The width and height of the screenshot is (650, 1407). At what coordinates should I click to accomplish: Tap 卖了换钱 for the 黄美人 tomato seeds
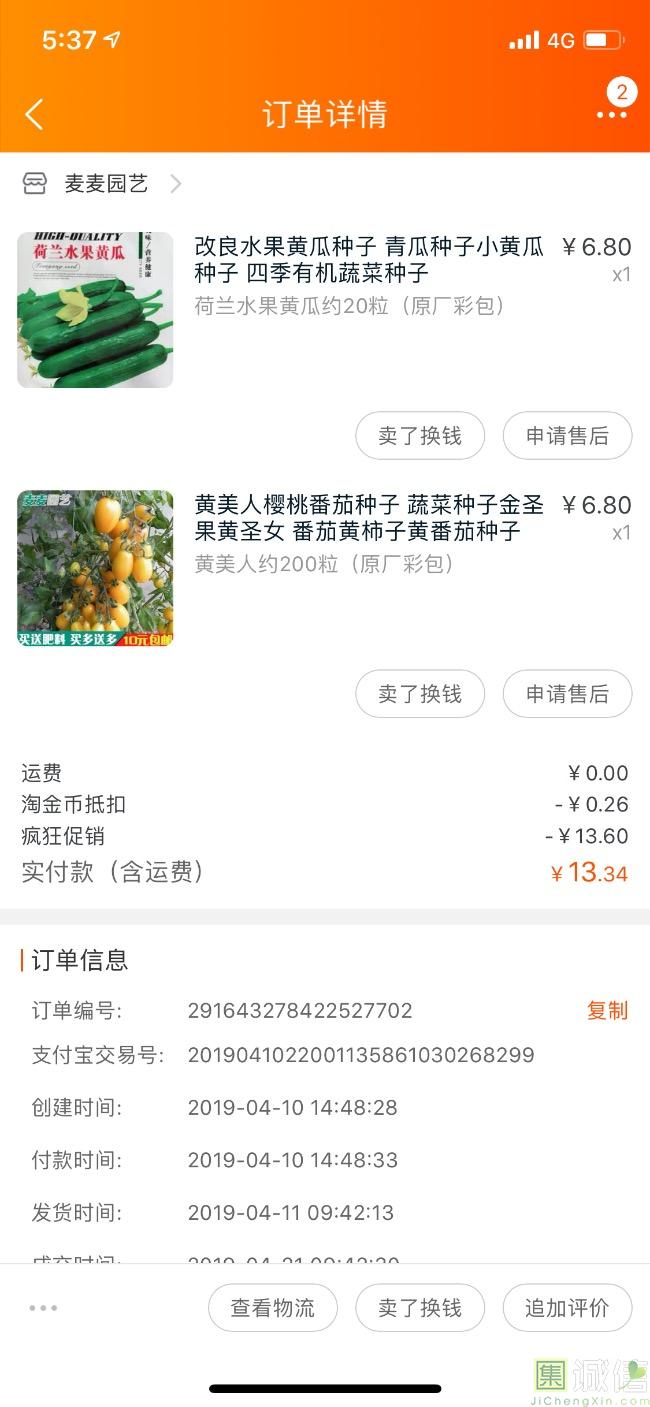tap(420, 694)
